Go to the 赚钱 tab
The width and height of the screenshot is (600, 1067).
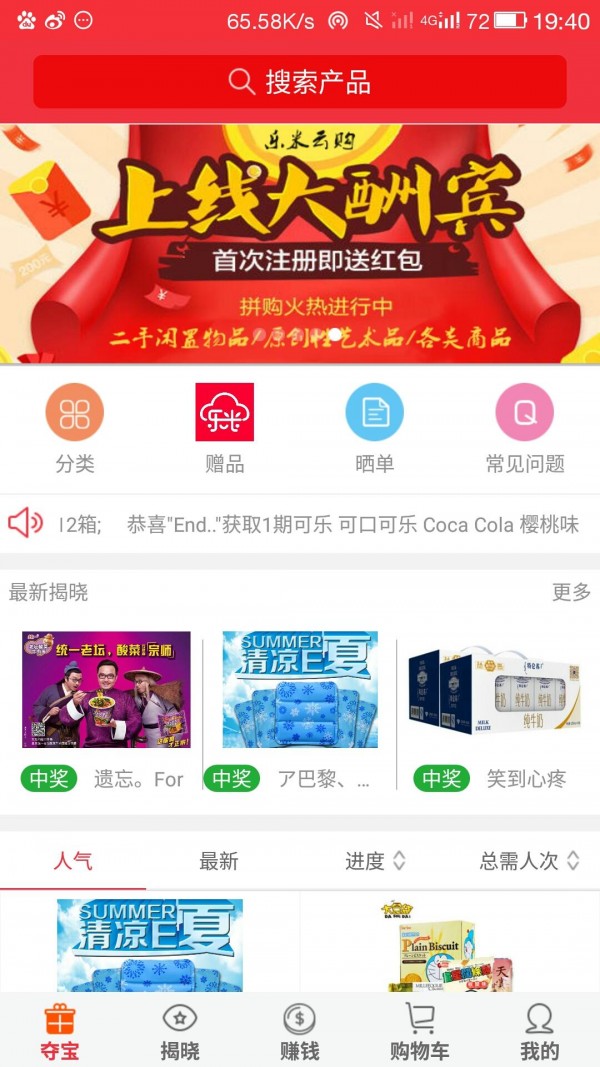[299, 1032]
